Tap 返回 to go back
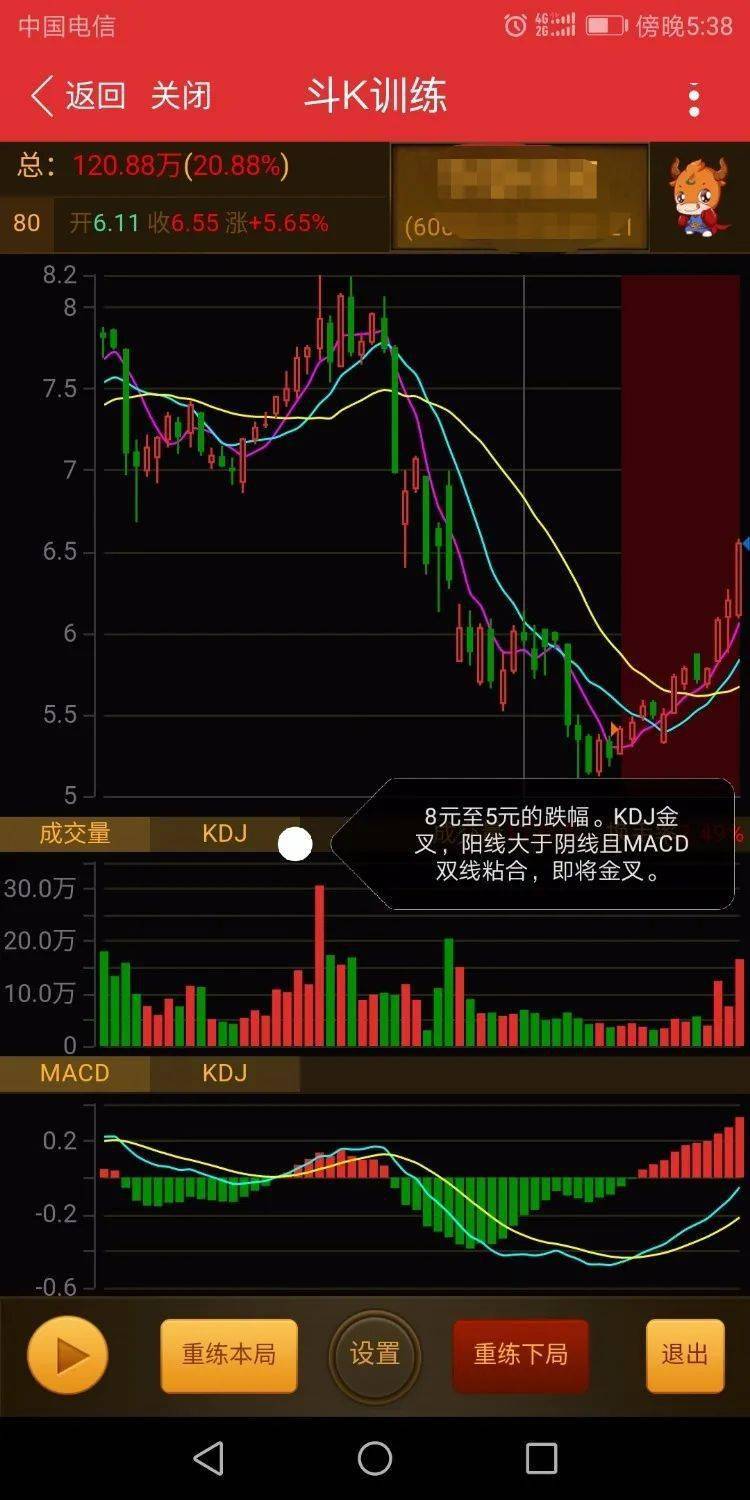Image resolution: width=750 pixels, height=1500 pixels. [x=78, y=96]
